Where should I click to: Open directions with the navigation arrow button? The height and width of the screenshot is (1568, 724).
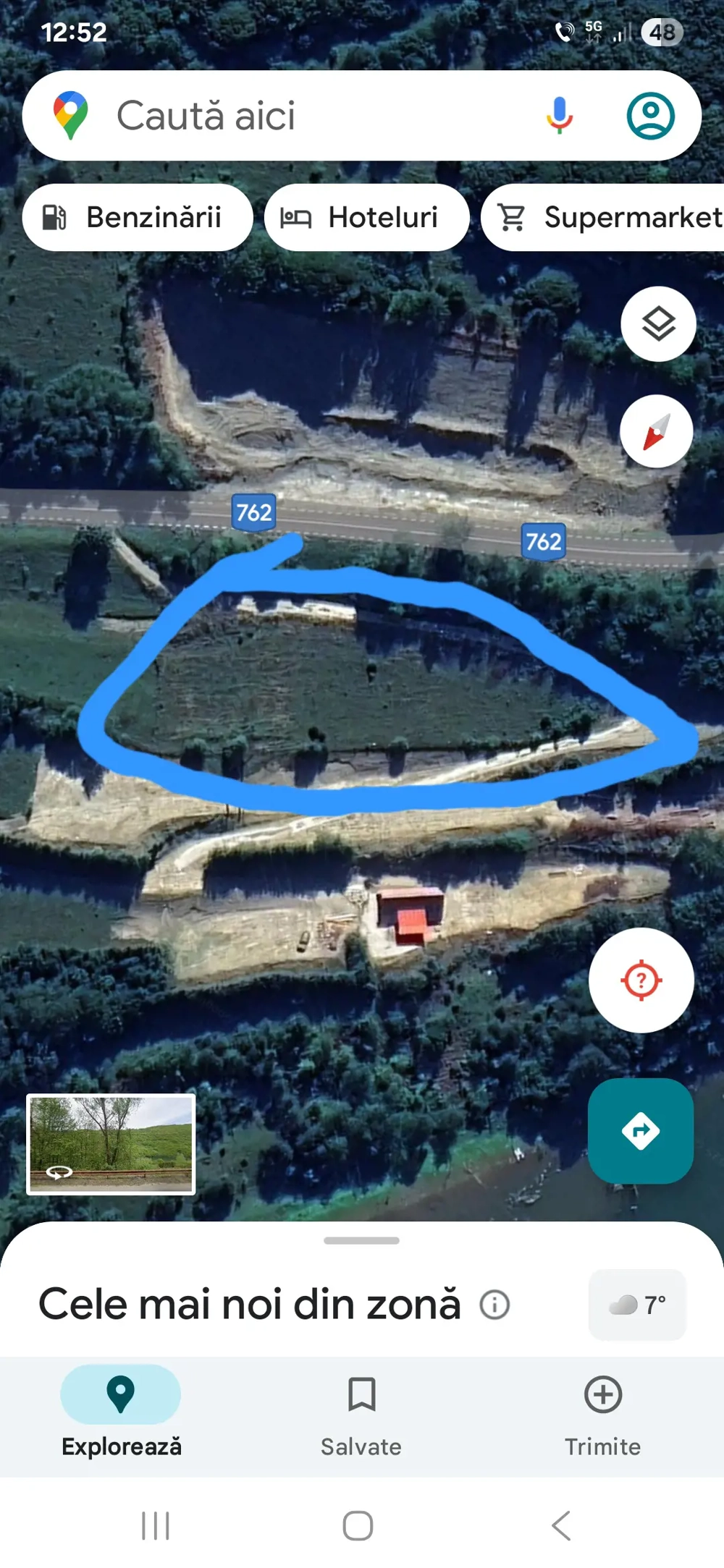(641, 1130)
